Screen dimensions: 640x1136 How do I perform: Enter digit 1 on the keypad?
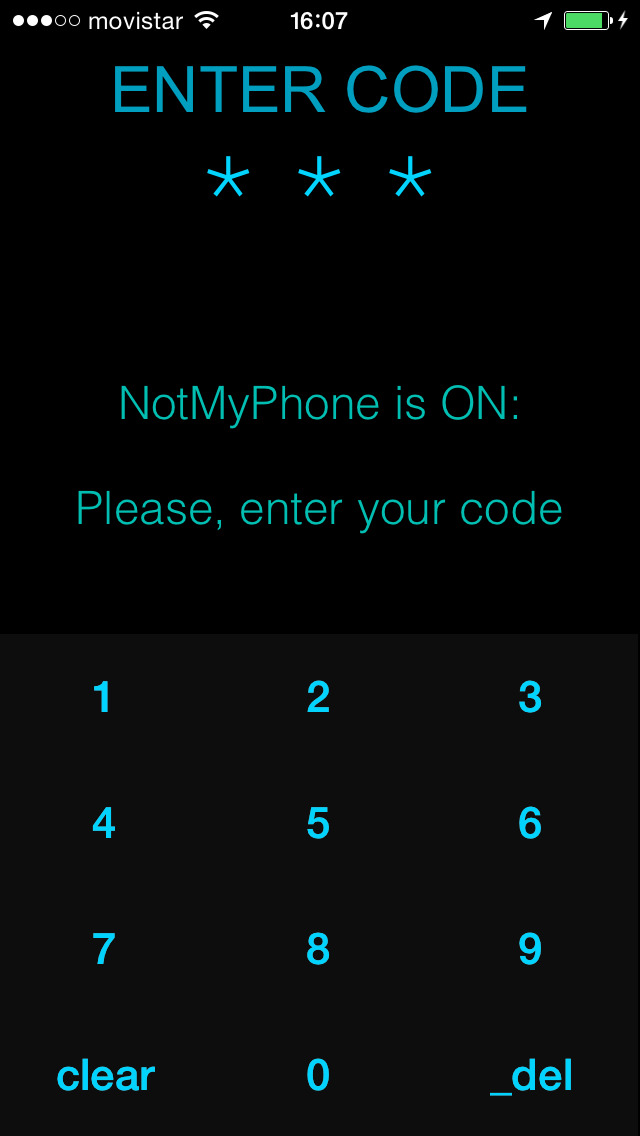click(x=103, y=697)
